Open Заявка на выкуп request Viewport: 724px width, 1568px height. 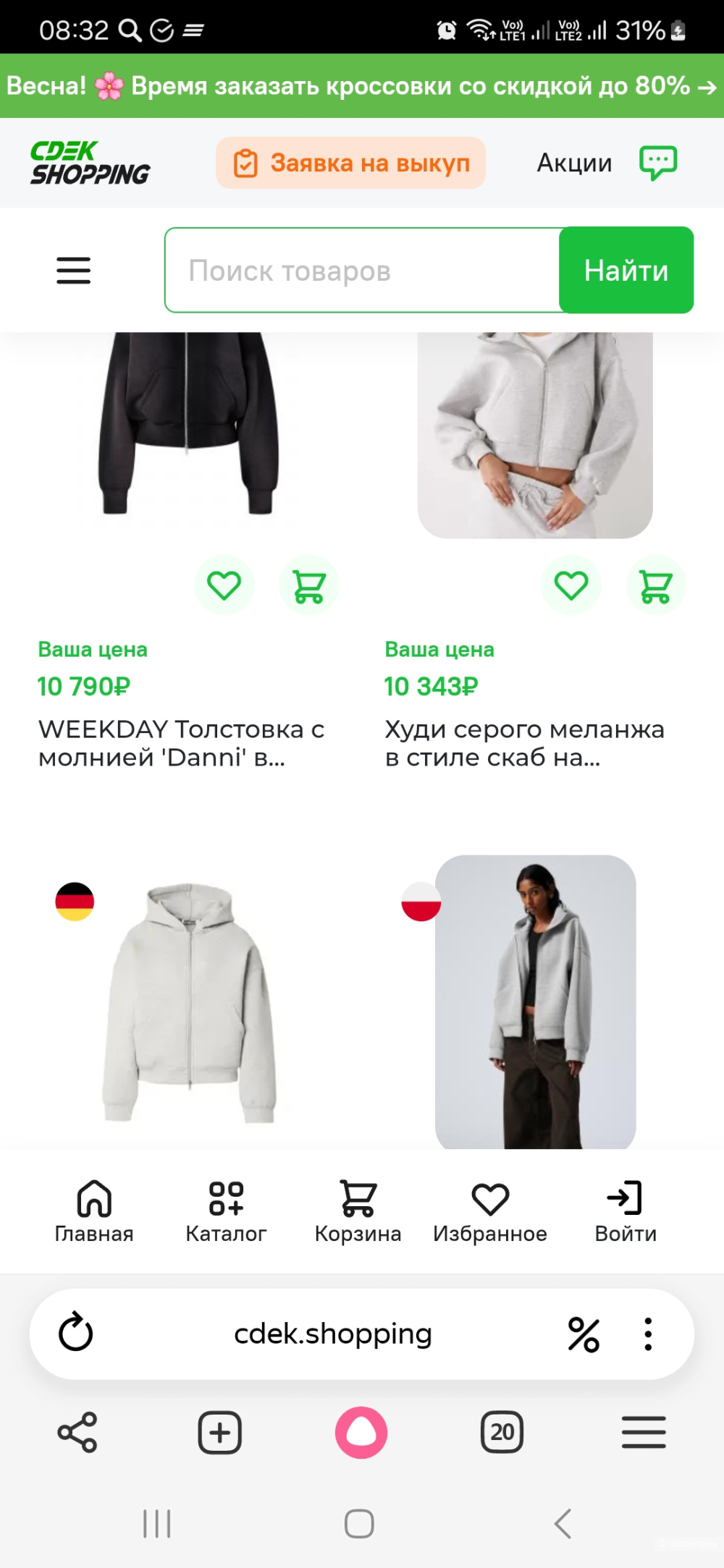(x=350, y=162)
